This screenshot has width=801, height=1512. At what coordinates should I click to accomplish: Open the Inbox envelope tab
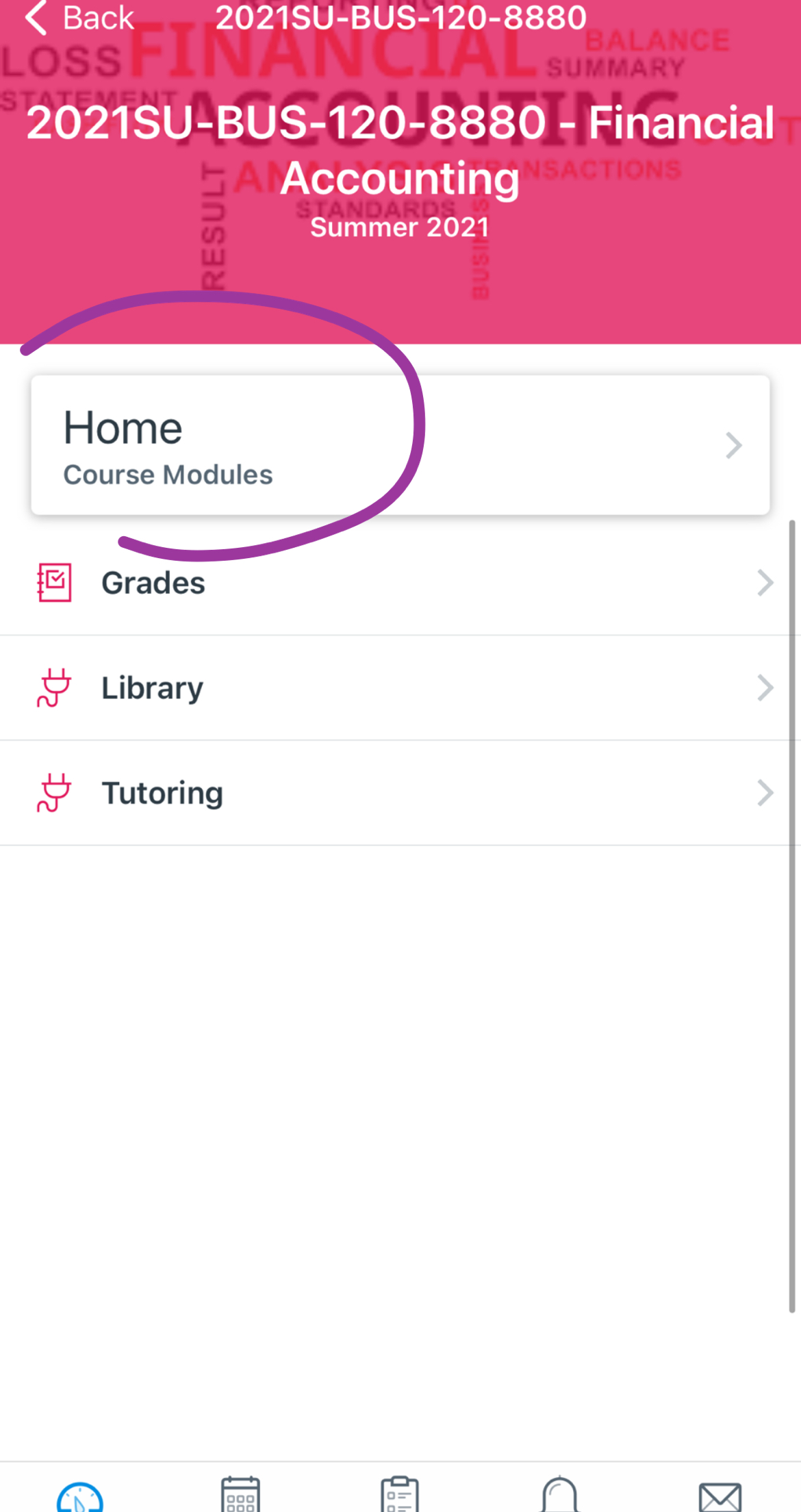[720, 1497]
